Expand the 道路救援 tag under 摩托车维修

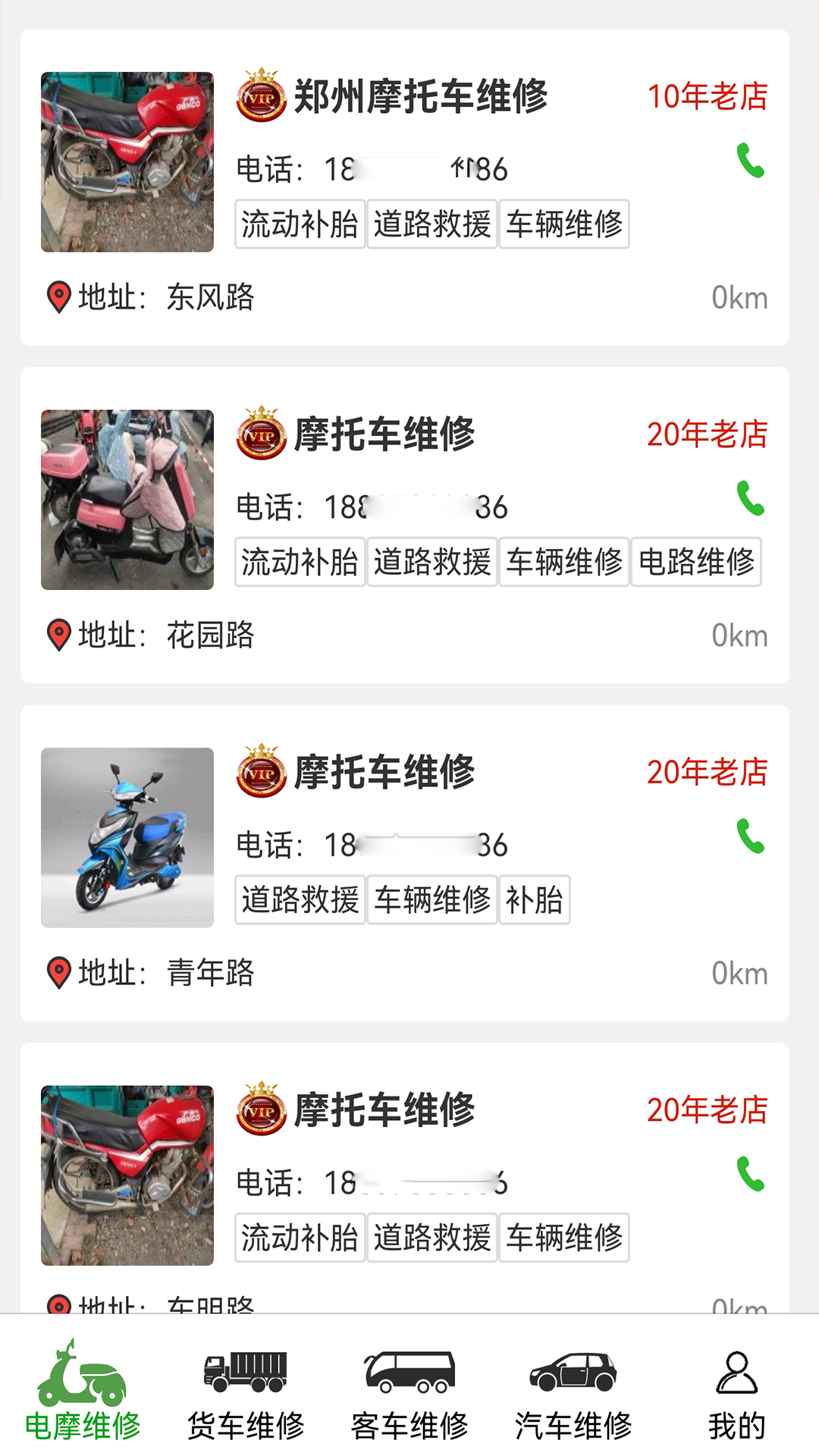(431, 562)
